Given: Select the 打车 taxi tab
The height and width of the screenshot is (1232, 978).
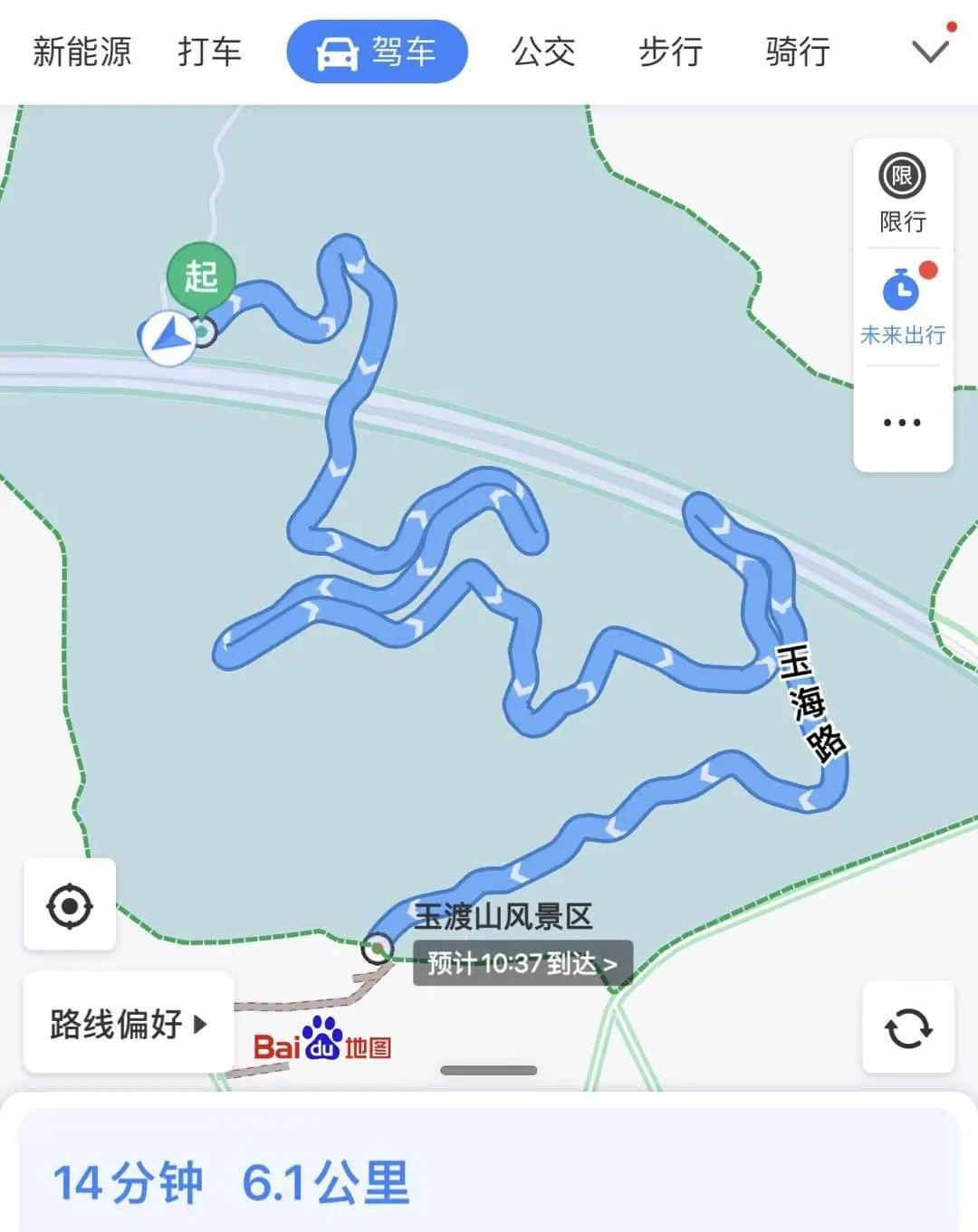Looking at the screenshot, I should click(209, 52).
